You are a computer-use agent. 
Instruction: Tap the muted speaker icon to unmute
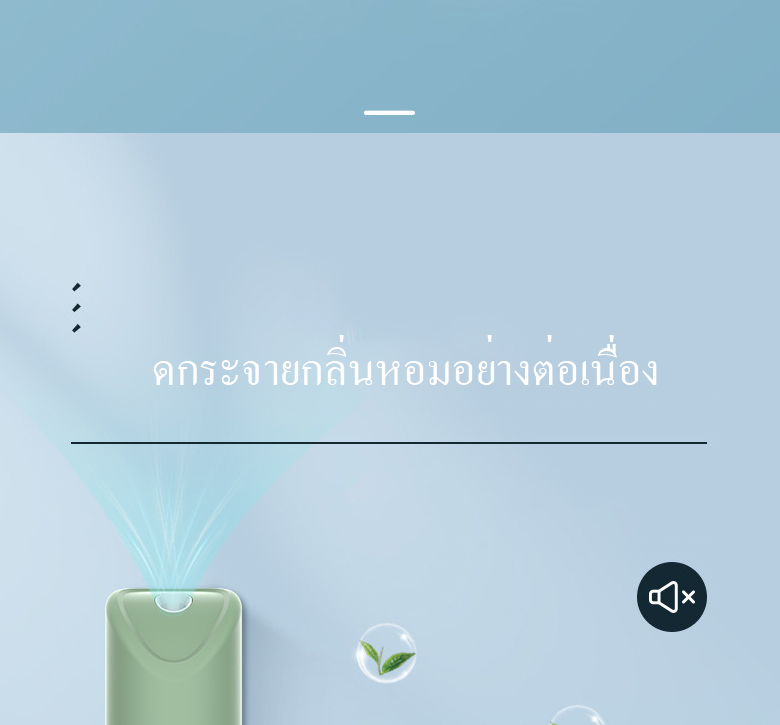pyautogui.click(x=671, y=597)
